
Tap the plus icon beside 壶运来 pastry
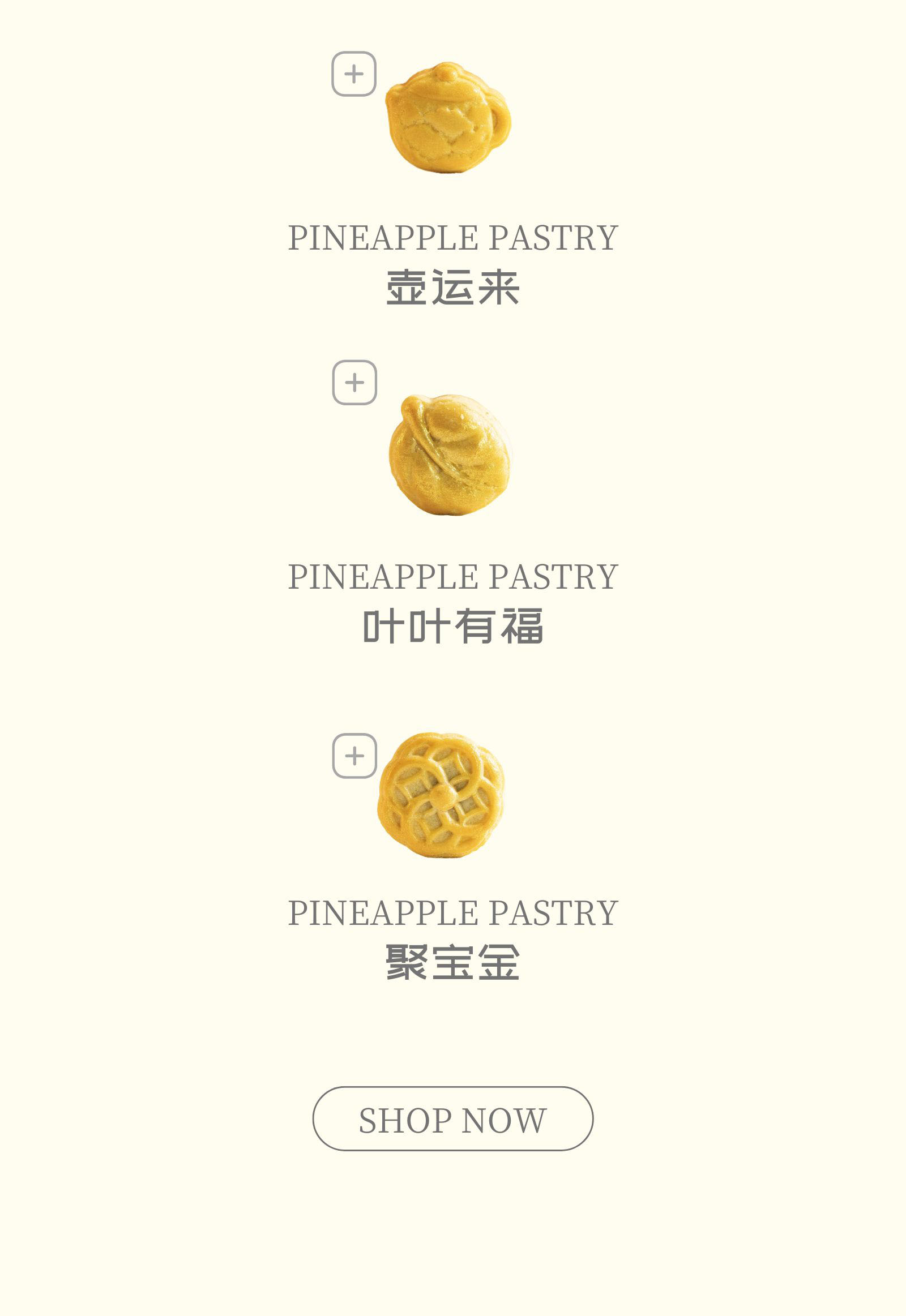(354, 74)
